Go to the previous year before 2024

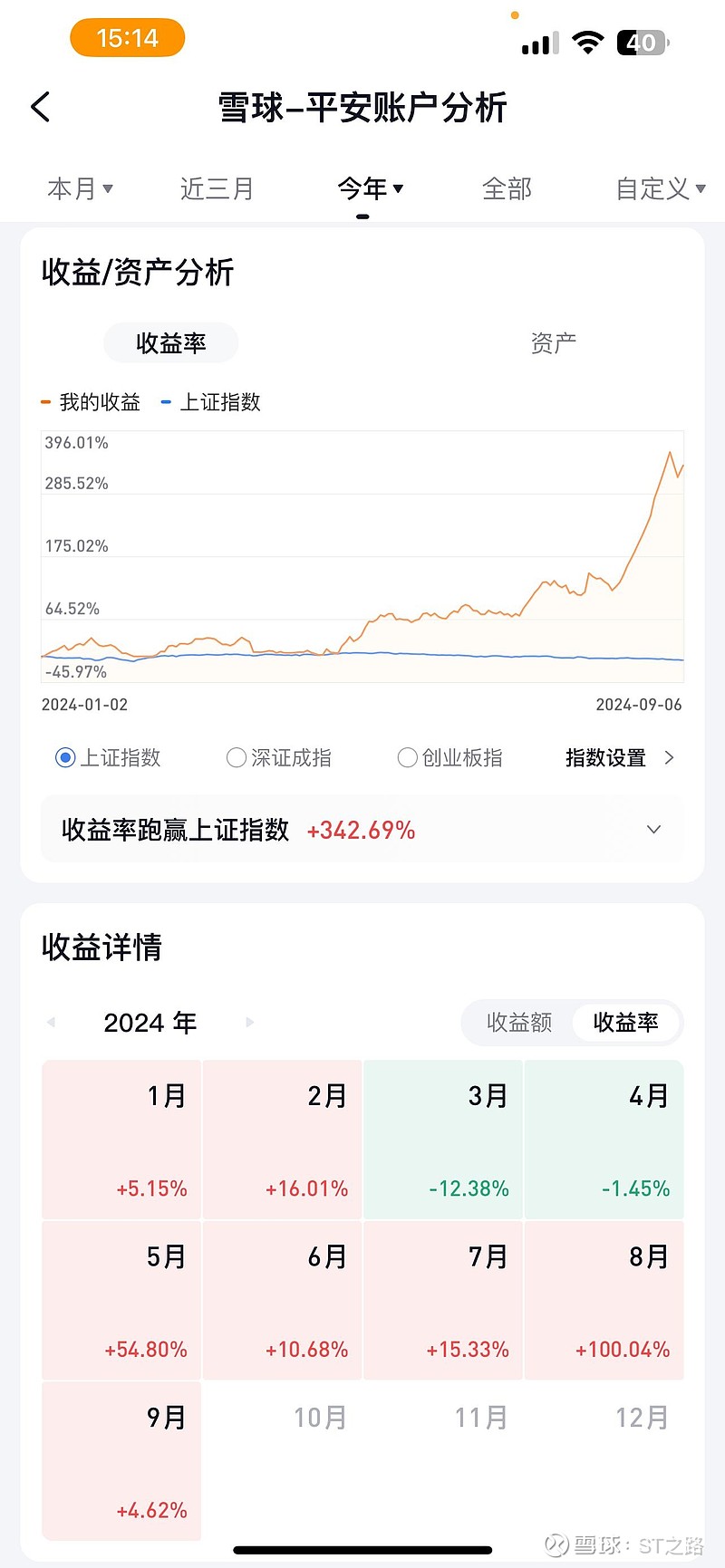click(52, 1022)
